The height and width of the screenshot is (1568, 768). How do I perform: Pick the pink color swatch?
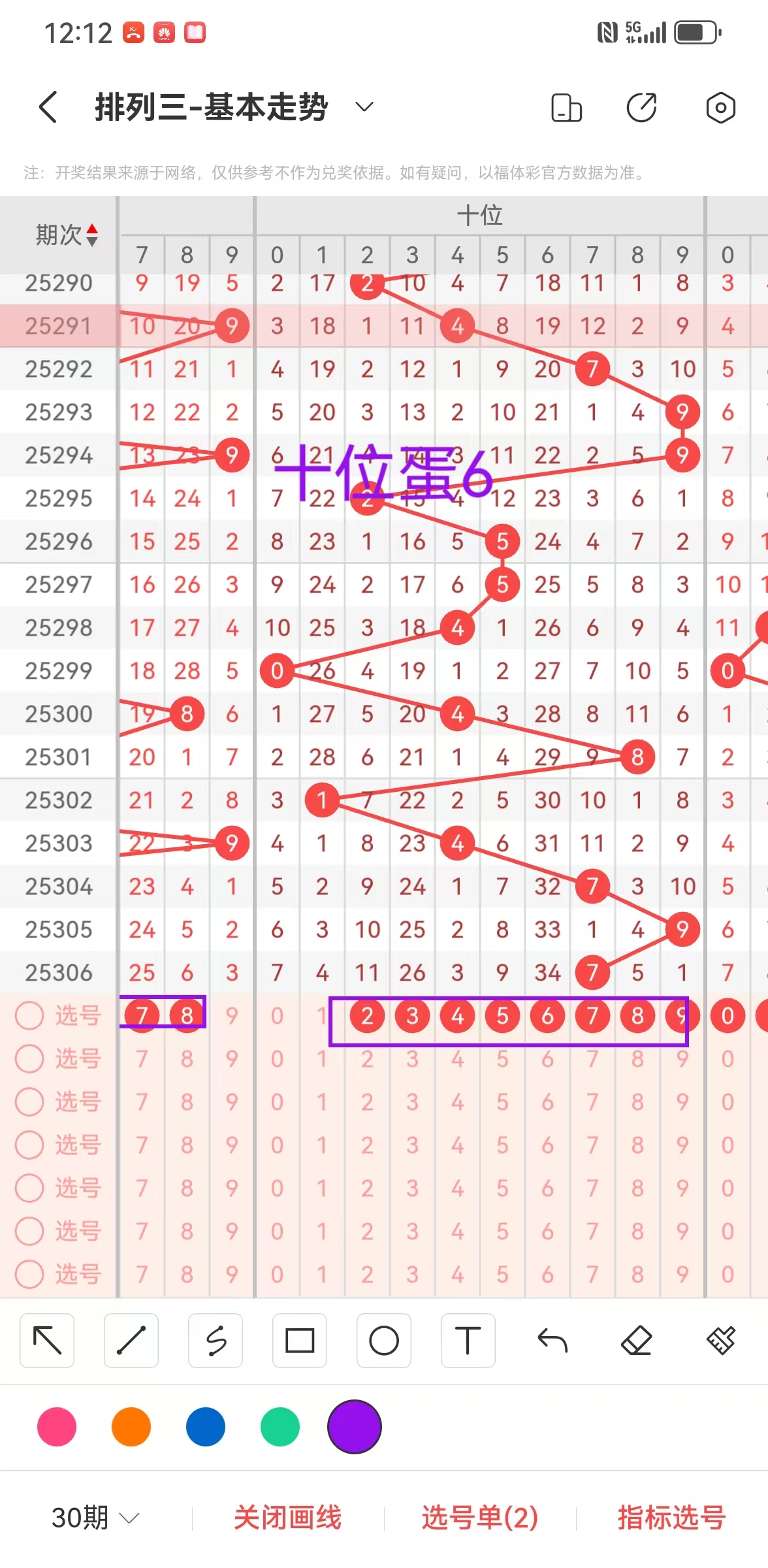click(57, 1427)
